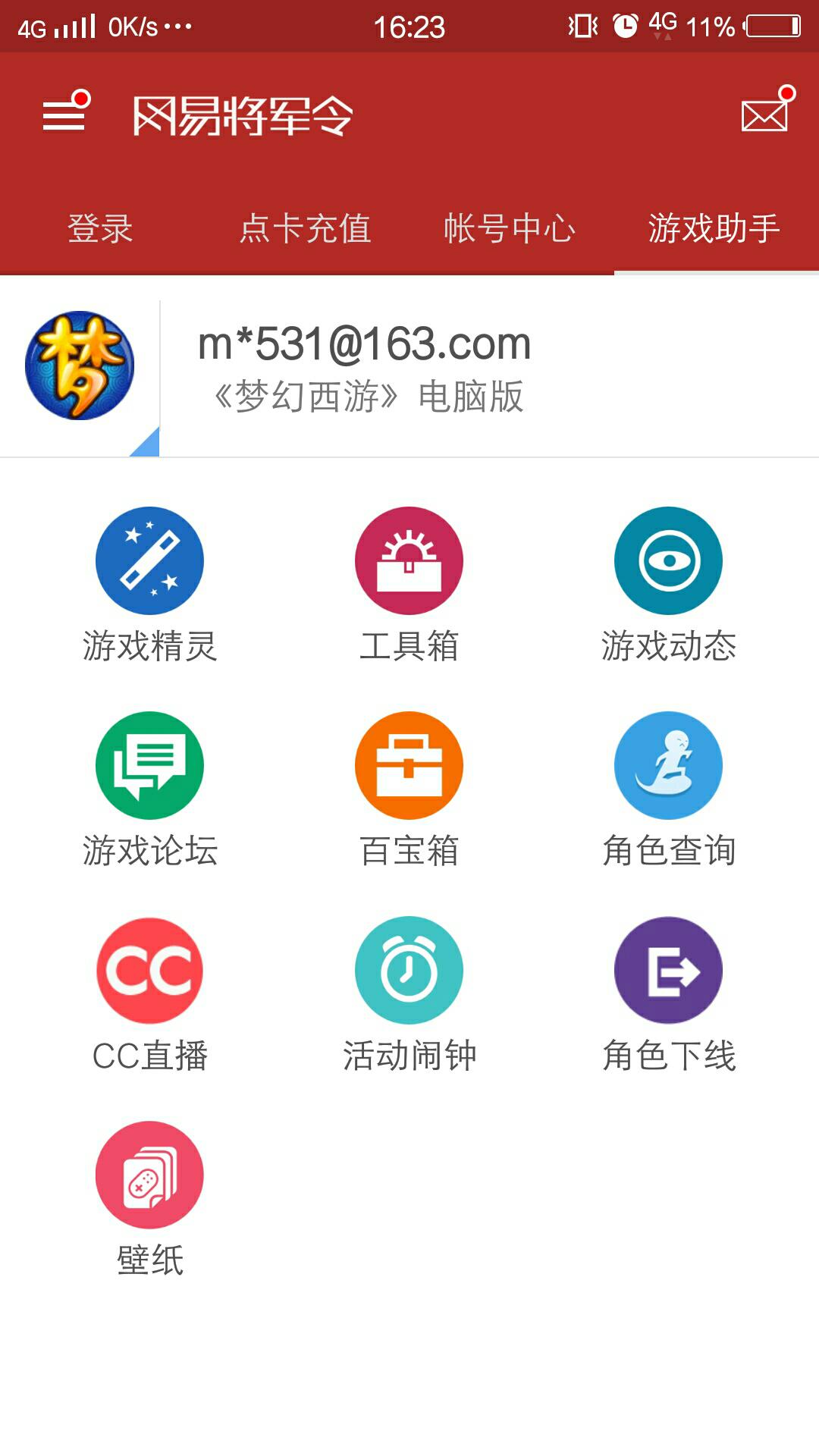Switch to the 登录 tab
Image resolution: width=819 pixels, height=1456 pixels.
click(x=100, y=228)
